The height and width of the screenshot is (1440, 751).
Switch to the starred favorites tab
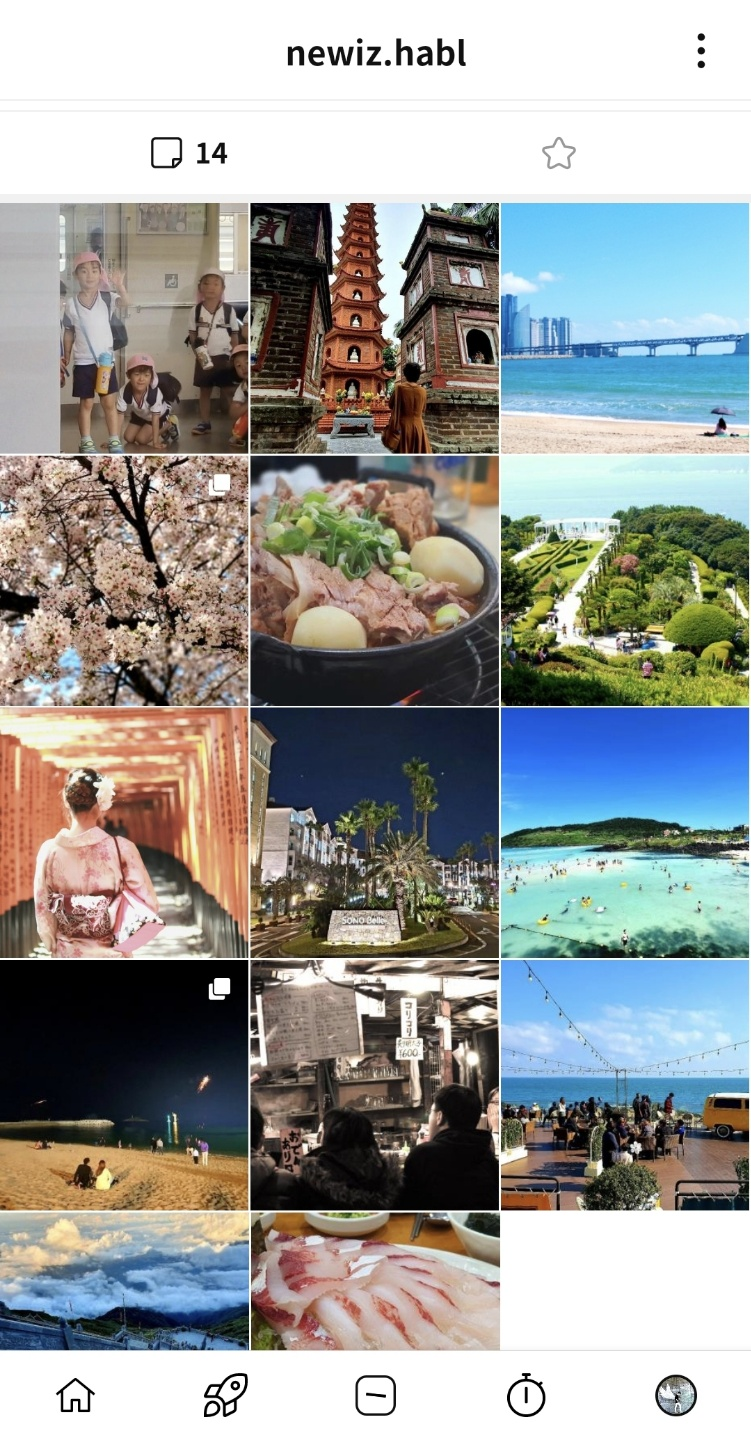point(559,154)
